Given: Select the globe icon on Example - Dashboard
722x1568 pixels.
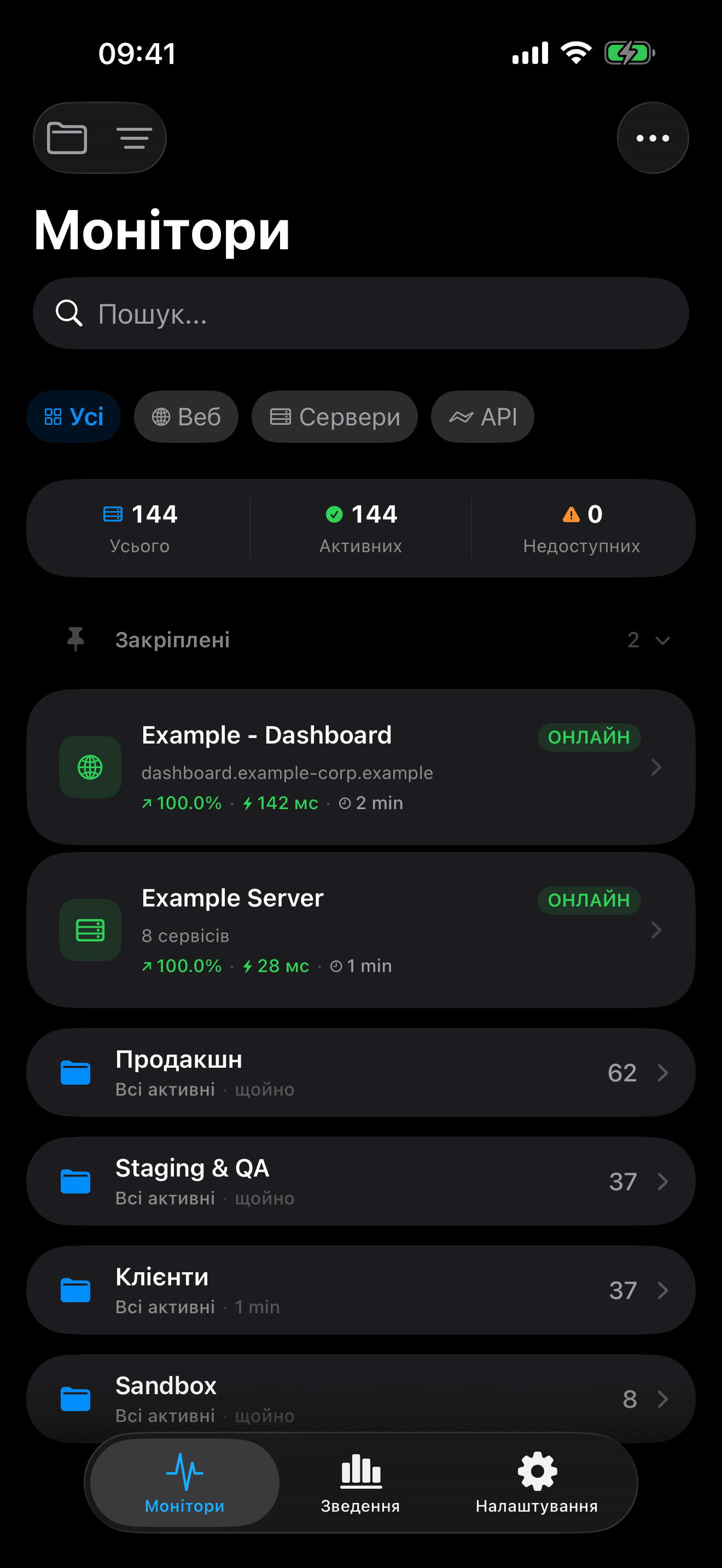Looking at the screenshot, I should click(x=90, y=767).
